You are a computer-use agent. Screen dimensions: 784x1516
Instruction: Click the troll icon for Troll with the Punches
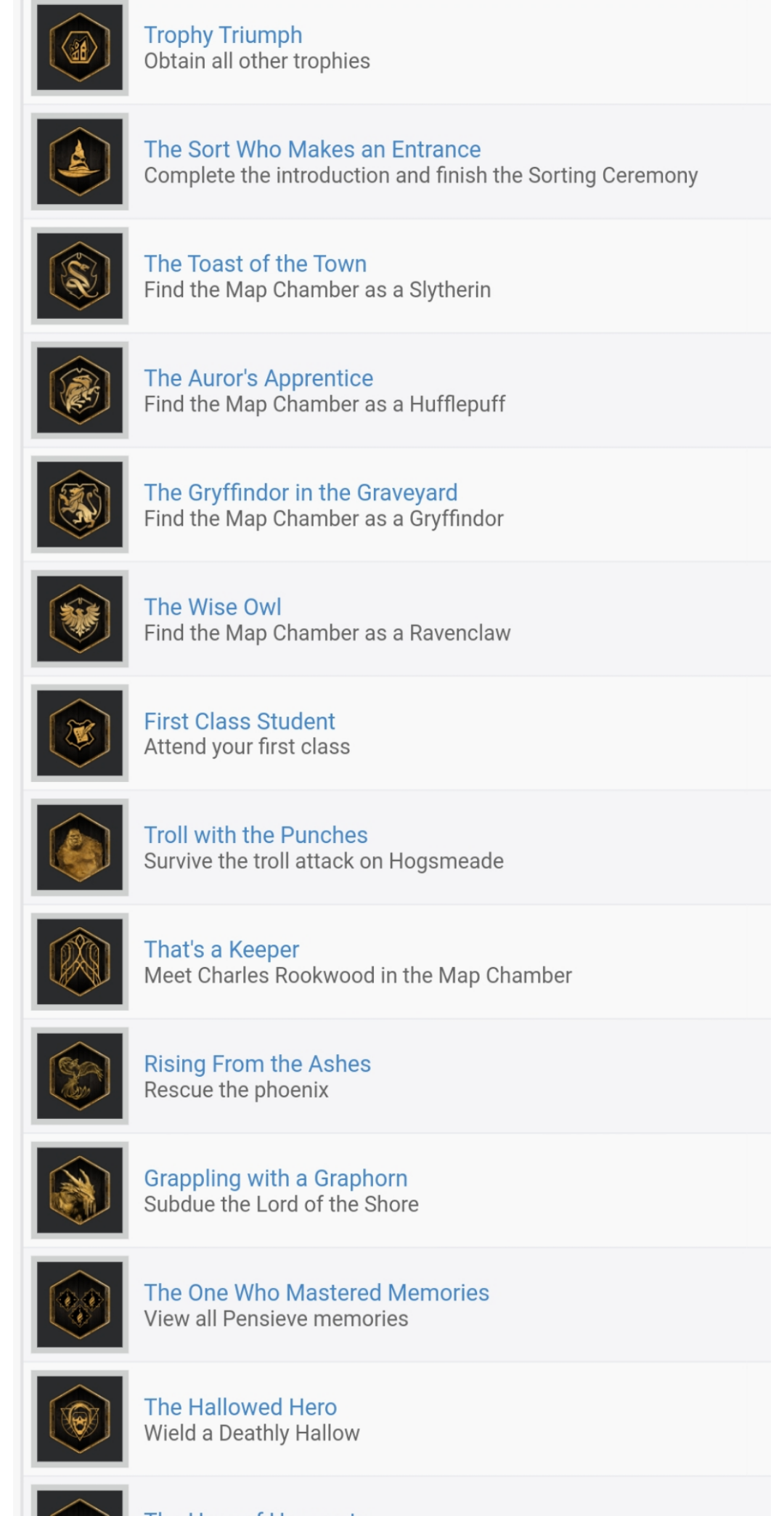coord(79,847)
